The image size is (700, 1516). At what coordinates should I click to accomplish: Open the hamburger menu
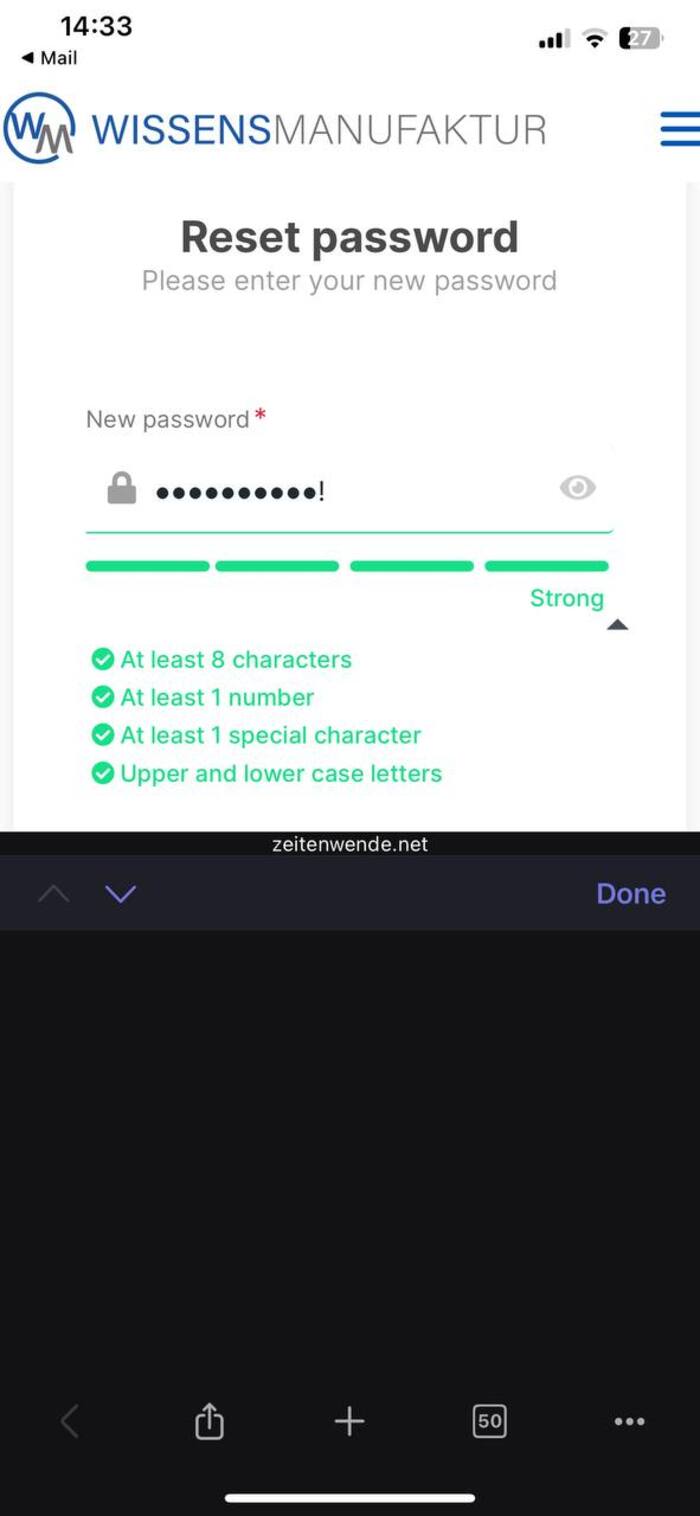click(x=679, y=129)
